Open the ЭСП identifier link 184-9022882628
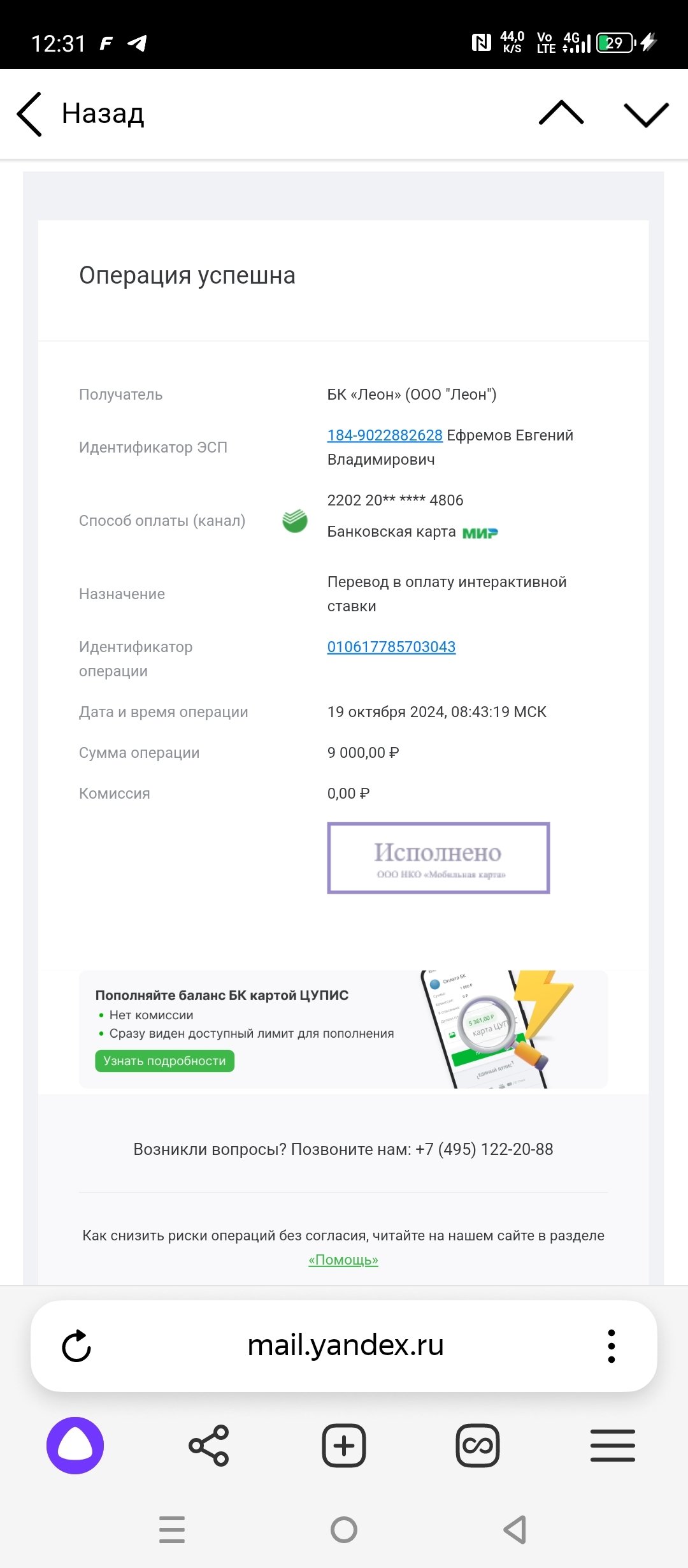 (x=385, y=435)
